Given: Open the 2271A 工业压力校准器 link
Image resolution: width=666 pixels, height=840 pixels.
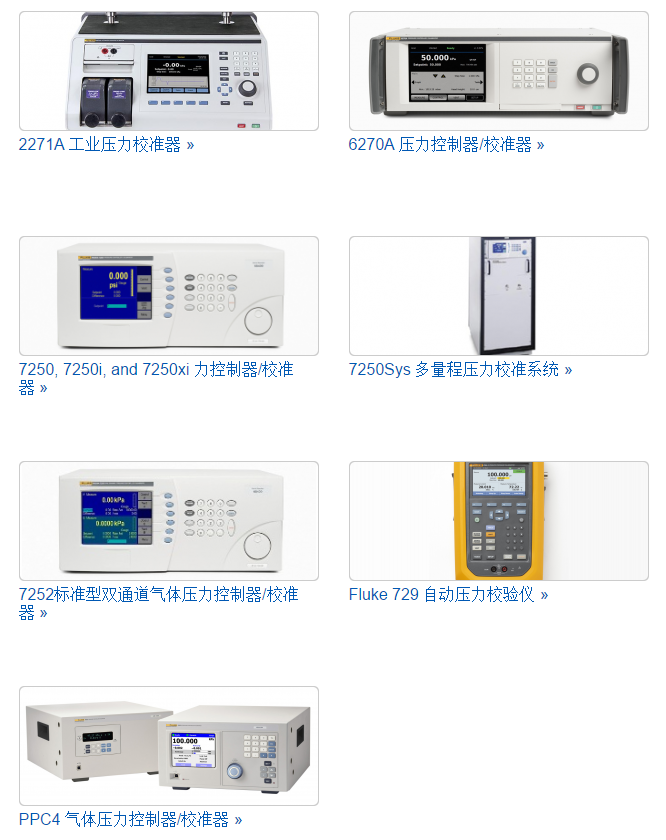Looking at the screenshot, I should [x=106, y=145].
